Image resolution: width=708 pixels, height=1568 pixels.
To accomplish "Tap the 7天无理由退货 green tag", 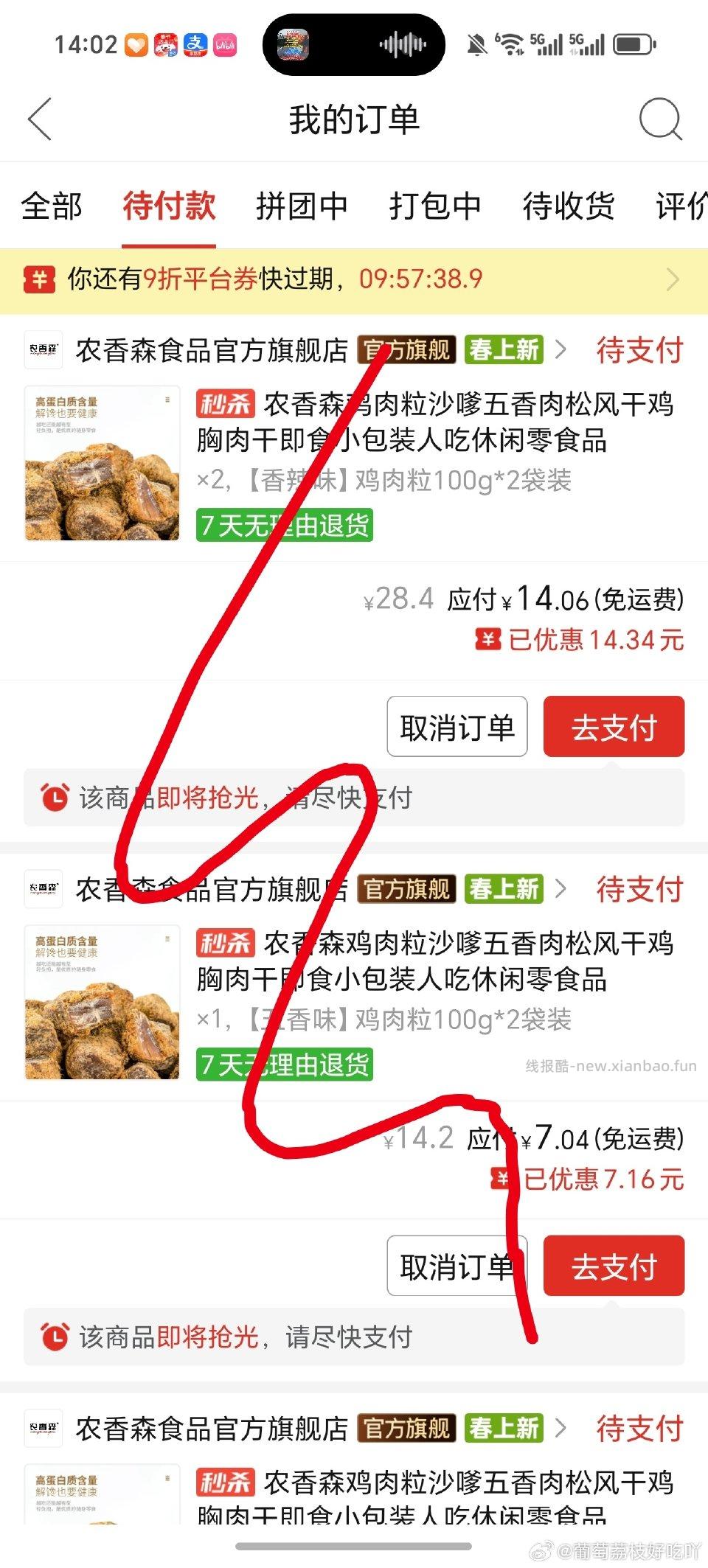I will [286, 526].
